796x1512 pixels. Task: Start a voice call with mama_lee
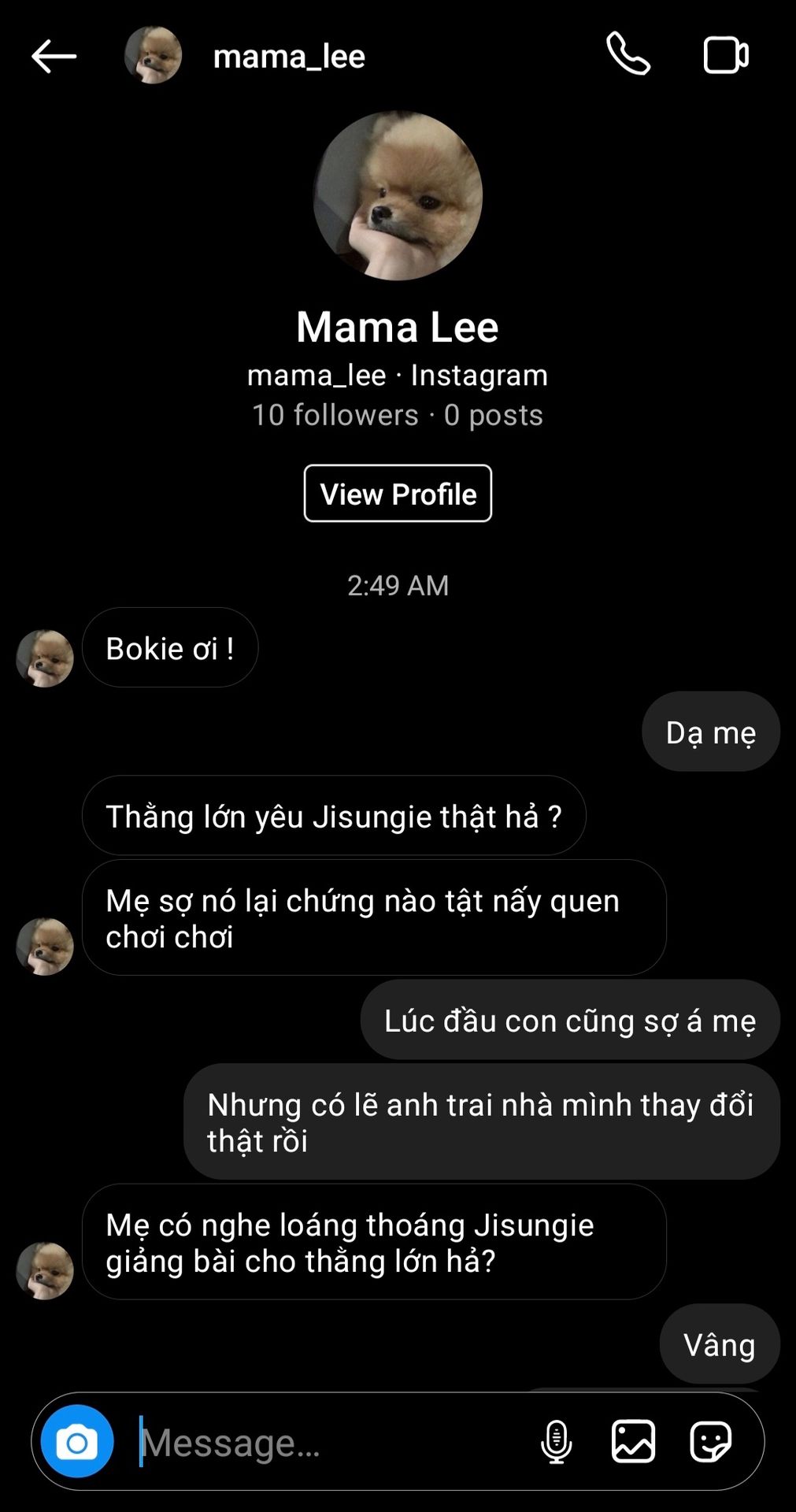628,55
